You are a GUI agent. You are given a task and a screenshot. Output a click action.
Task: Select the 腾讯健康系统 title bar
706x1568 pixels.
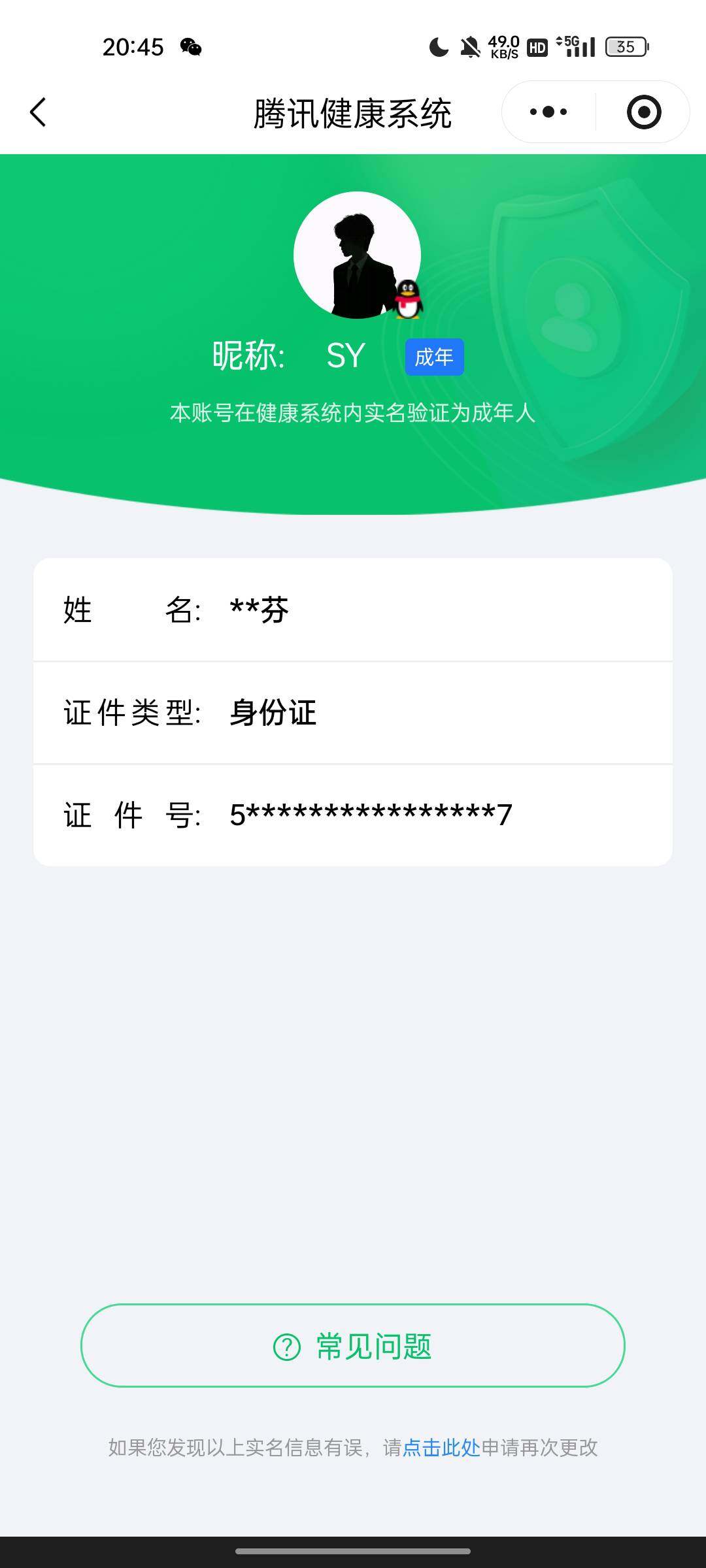(353, 111)
